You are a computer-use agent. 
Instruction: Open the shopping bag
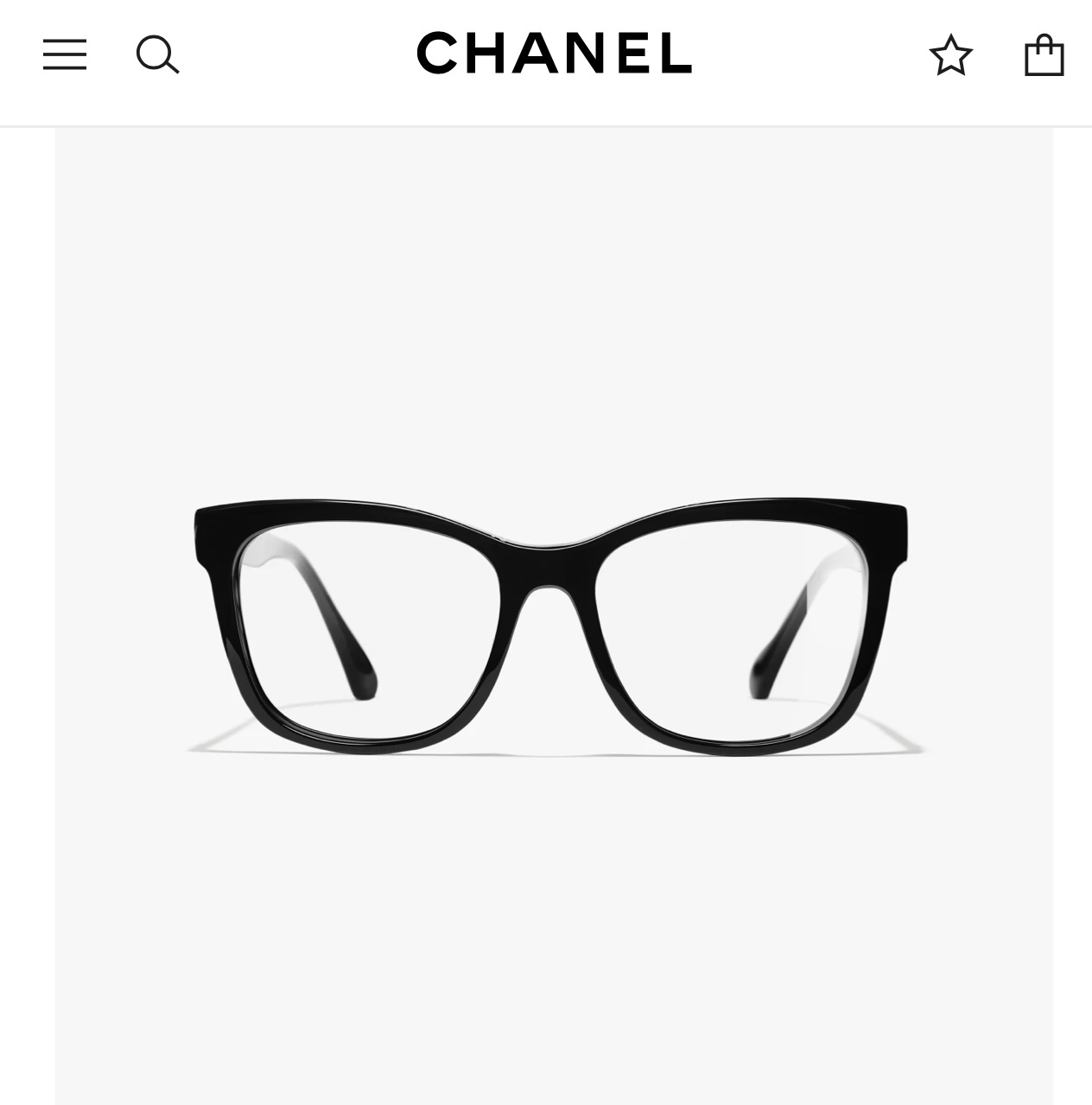coord(1044,55)
